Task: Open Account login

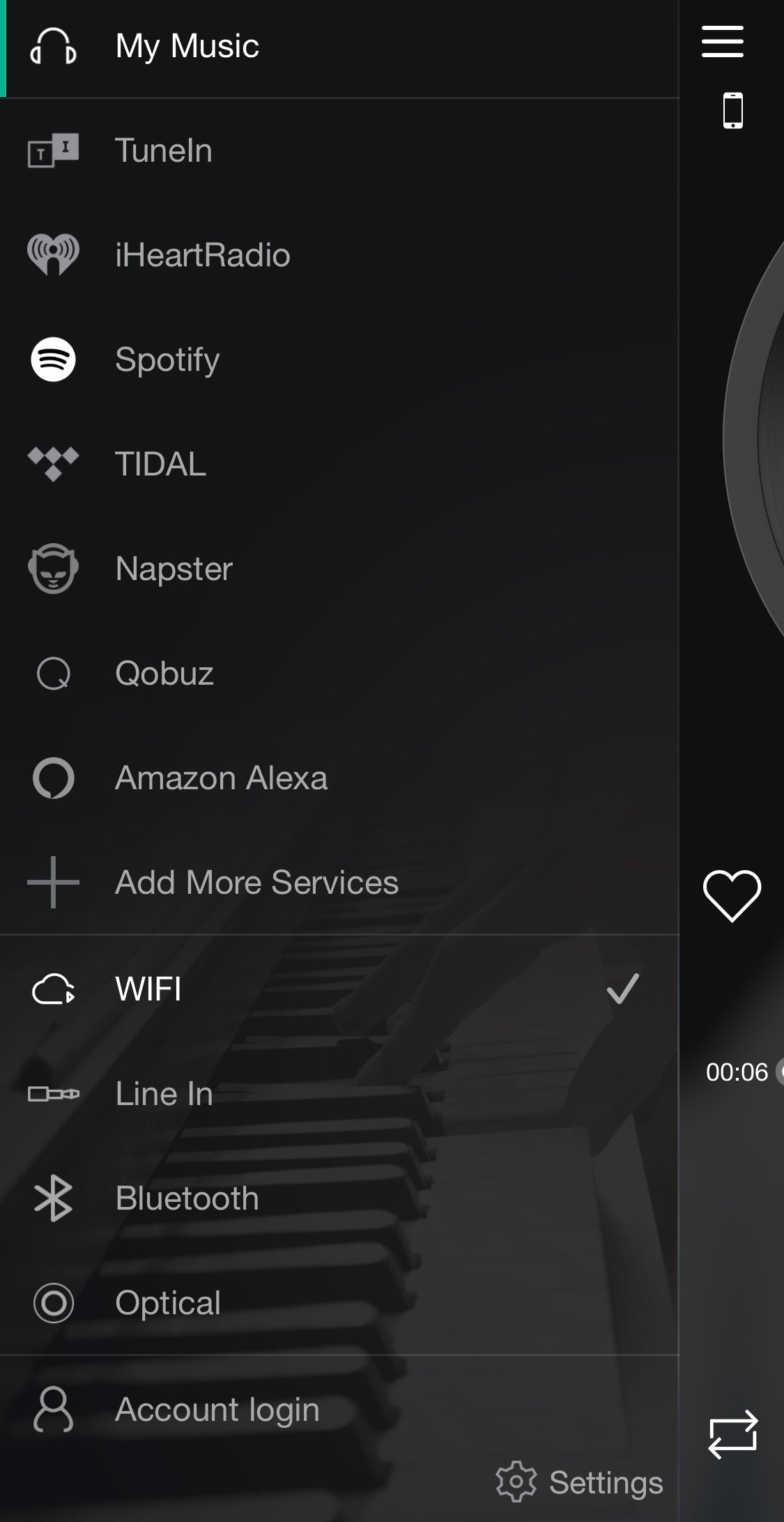Action: pyautogui.click(x=339, y=1409)
